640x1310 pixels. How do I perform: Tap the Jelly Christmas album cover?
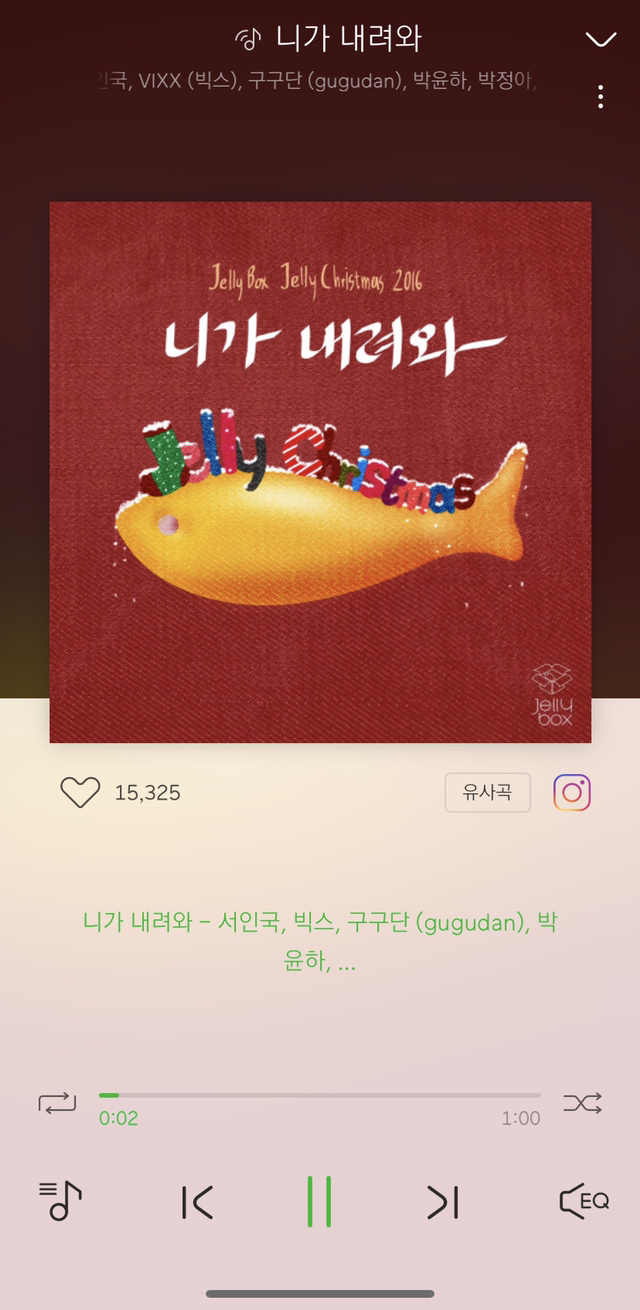[x=320, y=472]
